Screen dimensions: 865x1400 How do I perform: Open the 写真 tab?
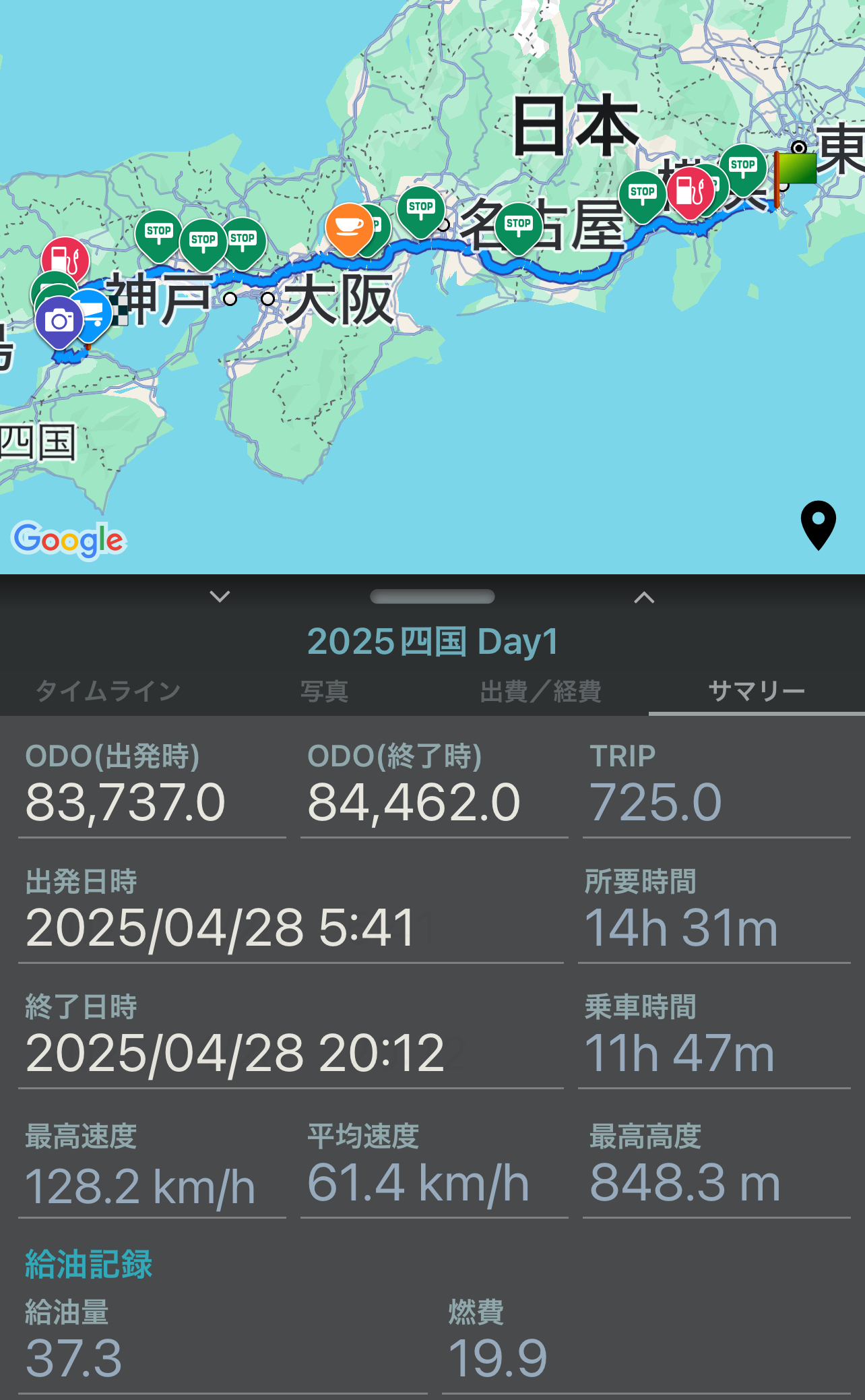[x=324, y=691]
